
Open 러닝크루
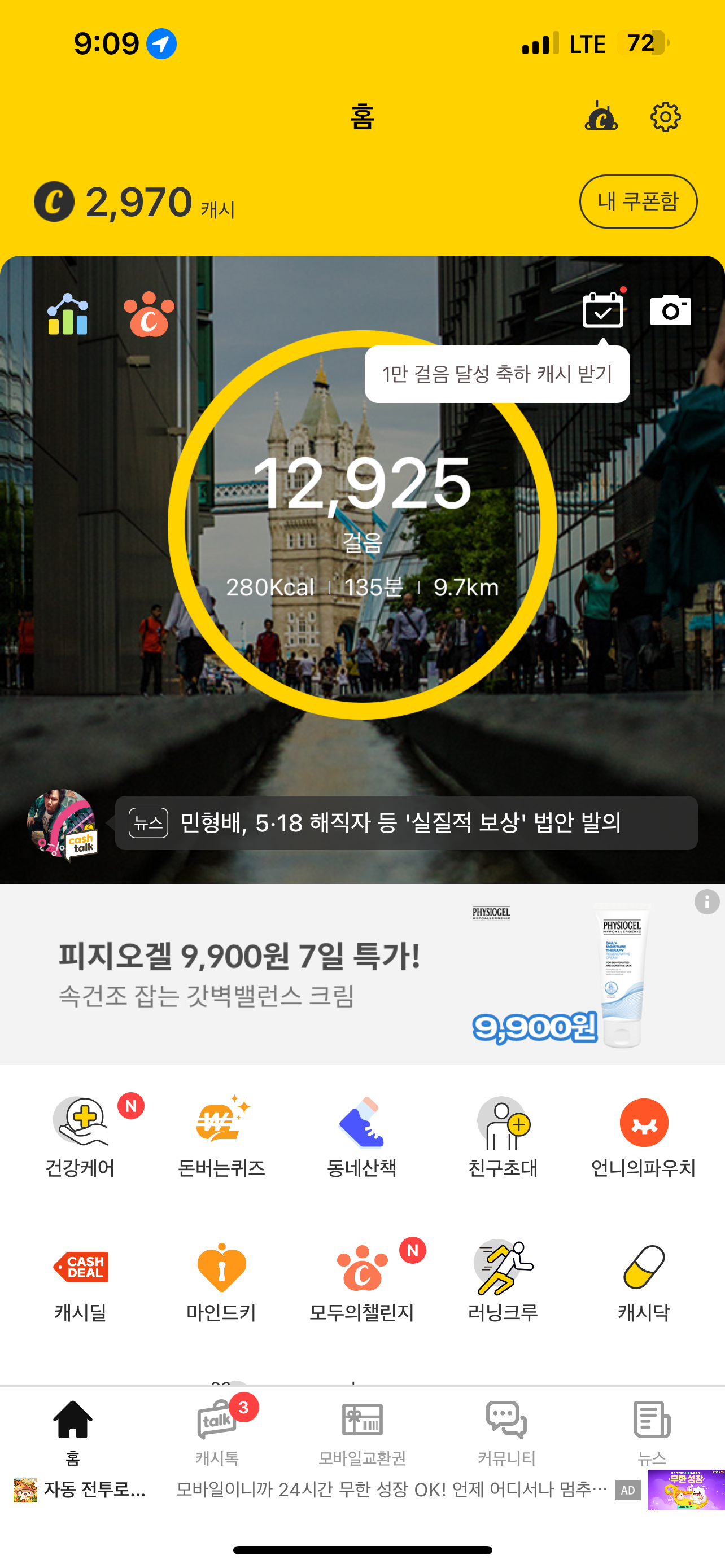point(503,1281)
